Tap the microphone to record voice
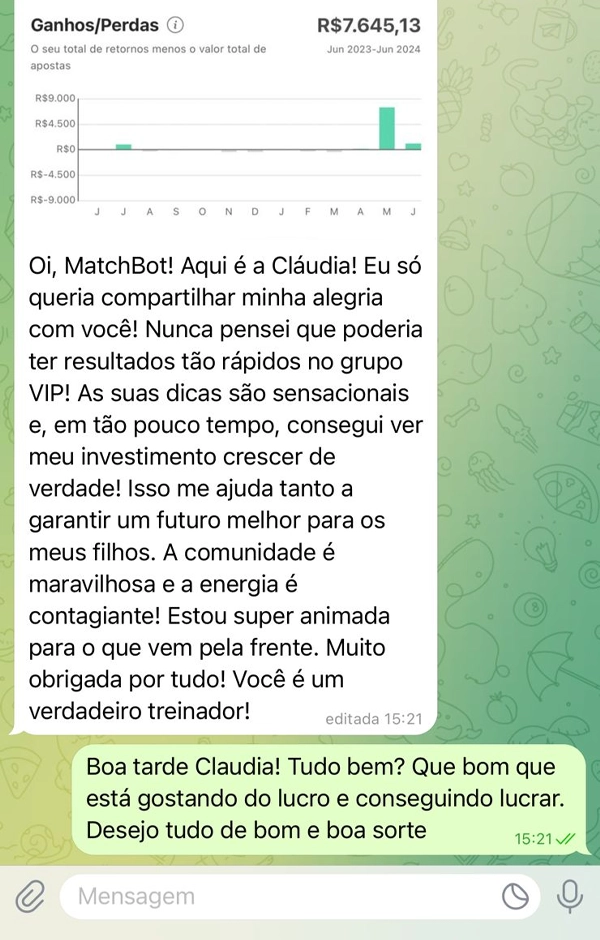Screen dimensions: 600x940 [570, 896]
